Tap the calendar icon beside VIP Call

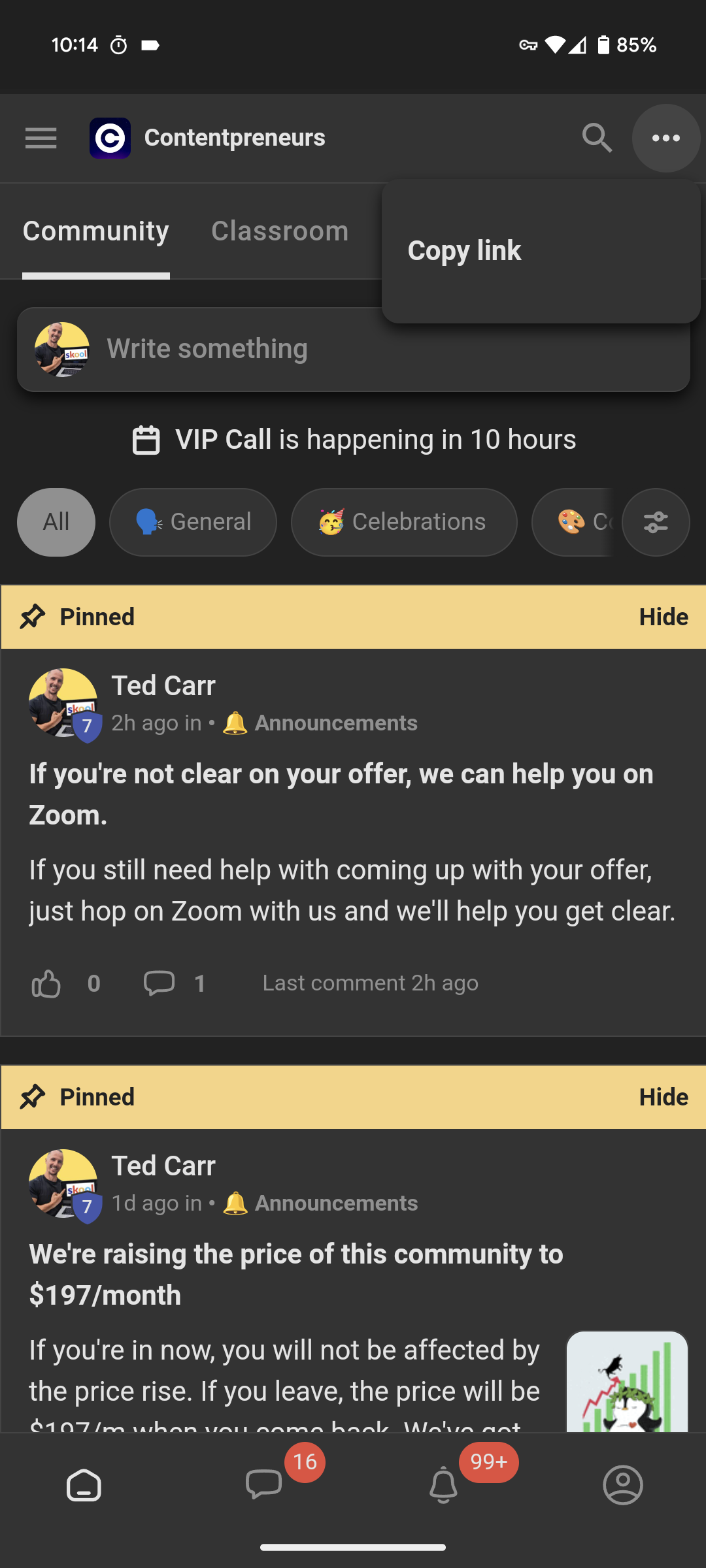point(146,439)
